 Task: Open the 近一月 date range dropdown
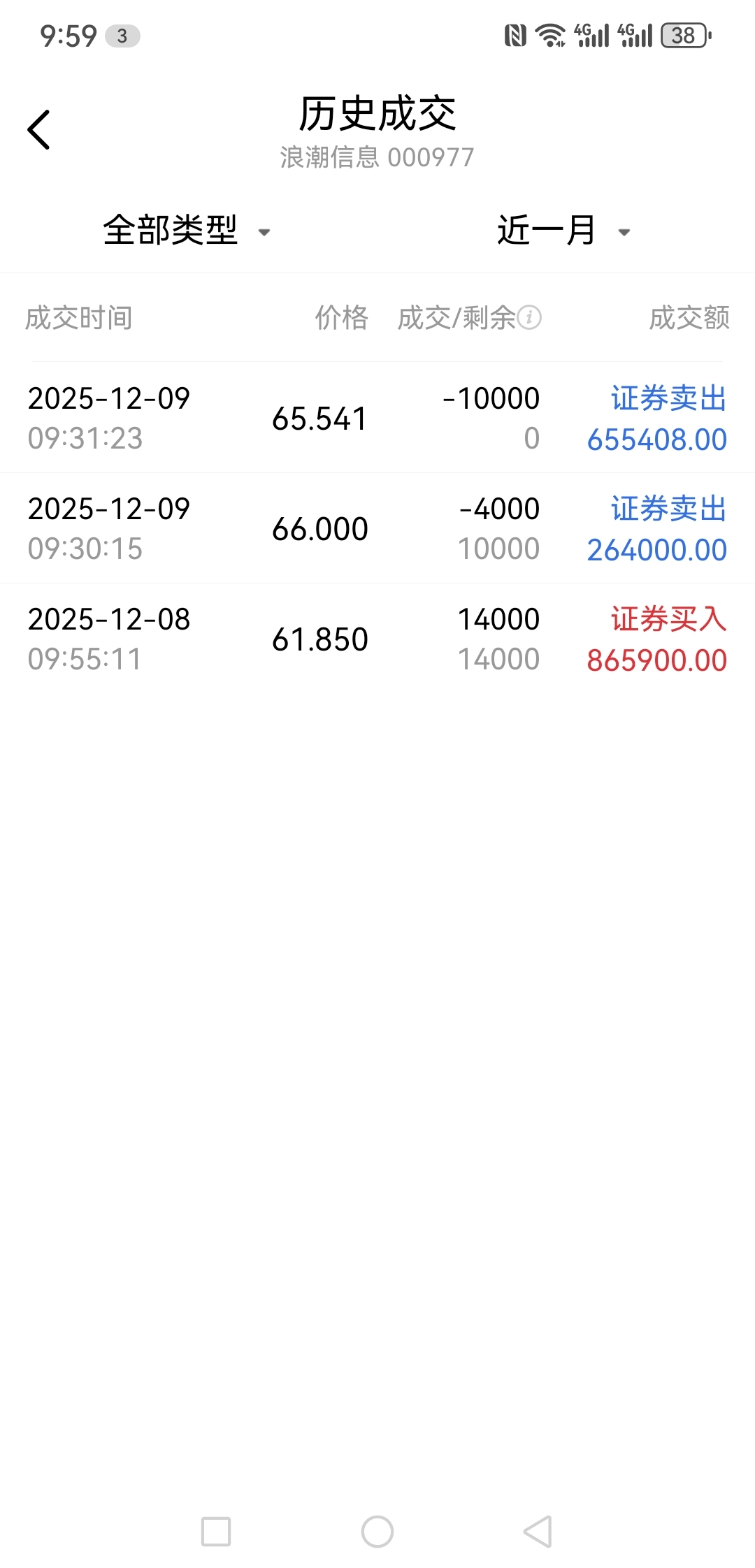pos(563,231)
